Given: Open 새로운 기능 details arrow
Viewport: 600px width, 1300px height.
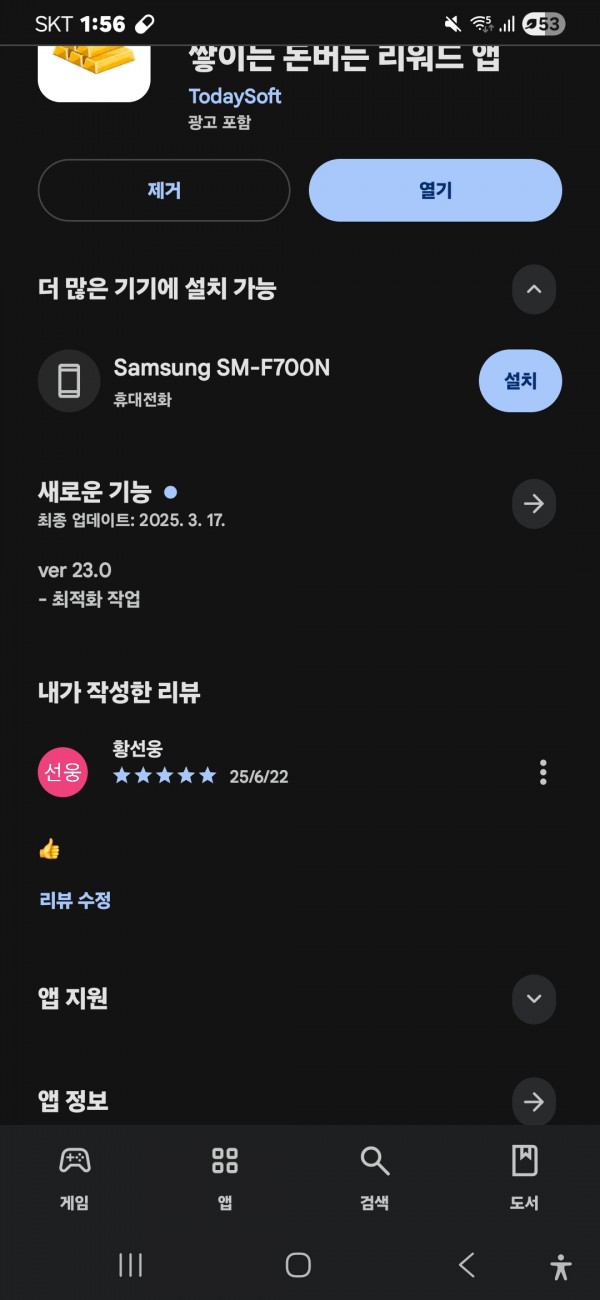Looking at the screenshot, I should click(533, 504).
